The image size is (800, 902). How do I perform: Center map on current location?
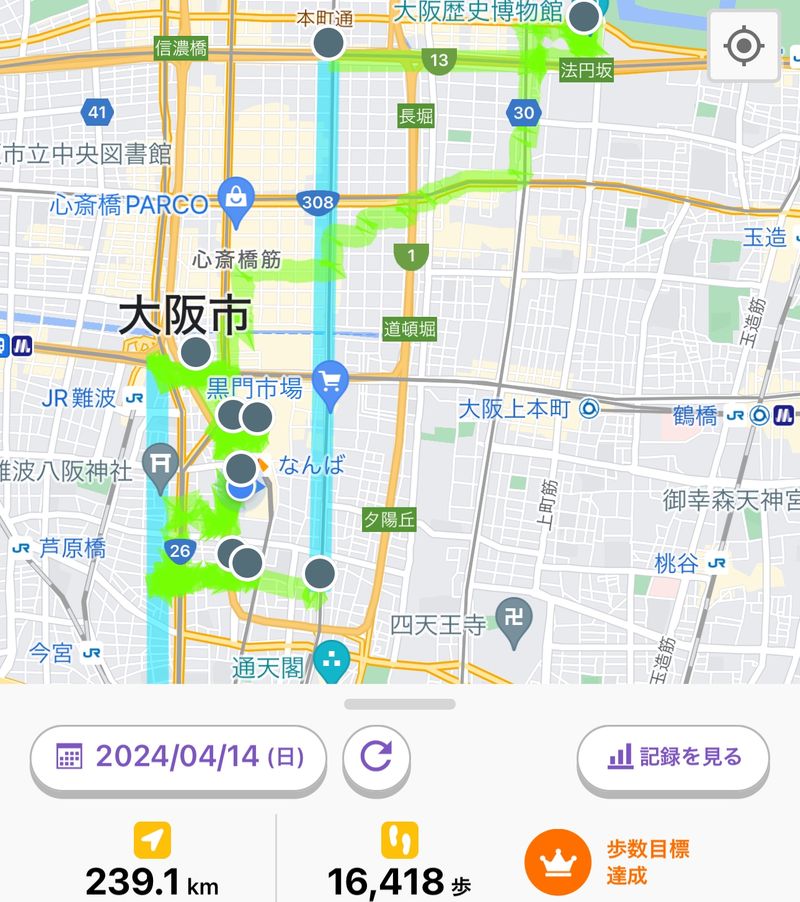[x=743, y=46]
